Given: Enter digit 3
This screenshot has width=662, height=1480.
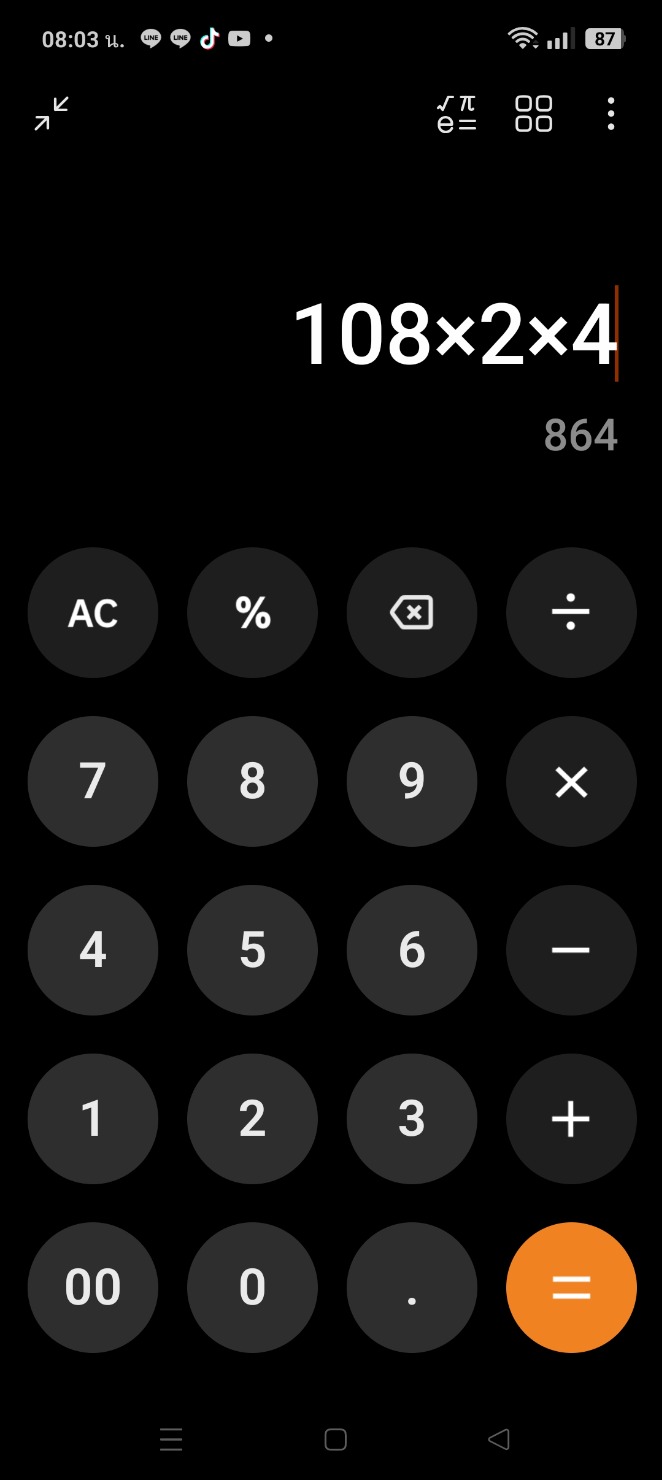Looking at the screenshot, I should pos(412,1118).
